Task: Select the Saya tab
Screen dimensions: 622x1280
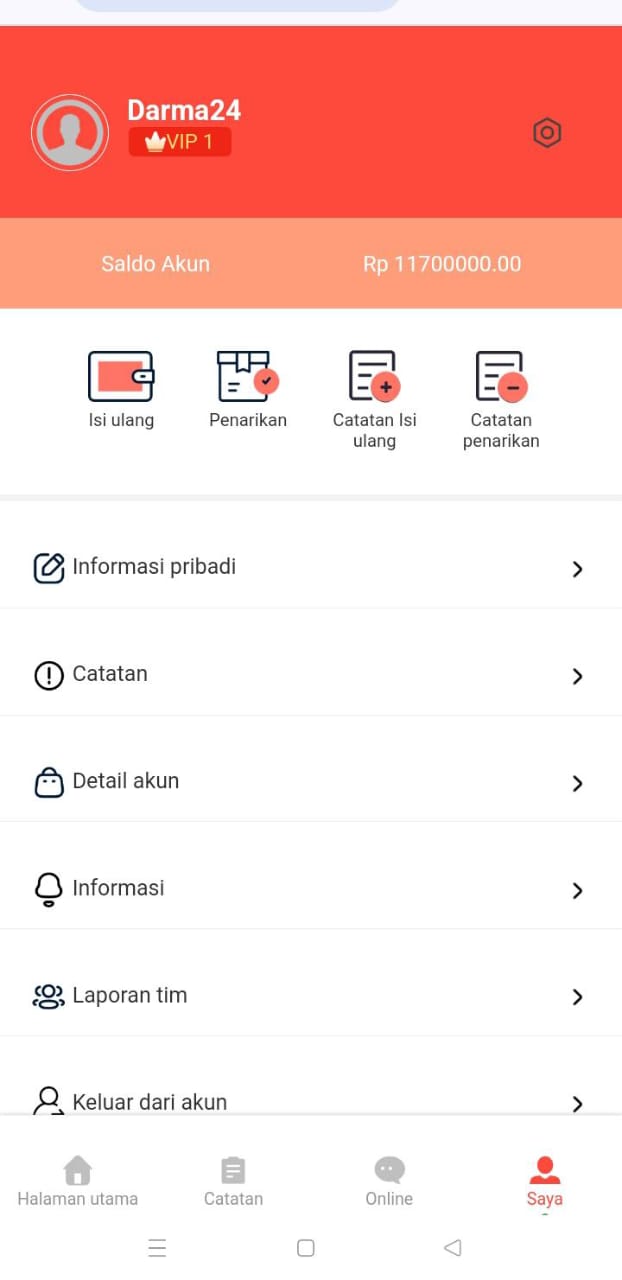Action: click(544, 1181)
